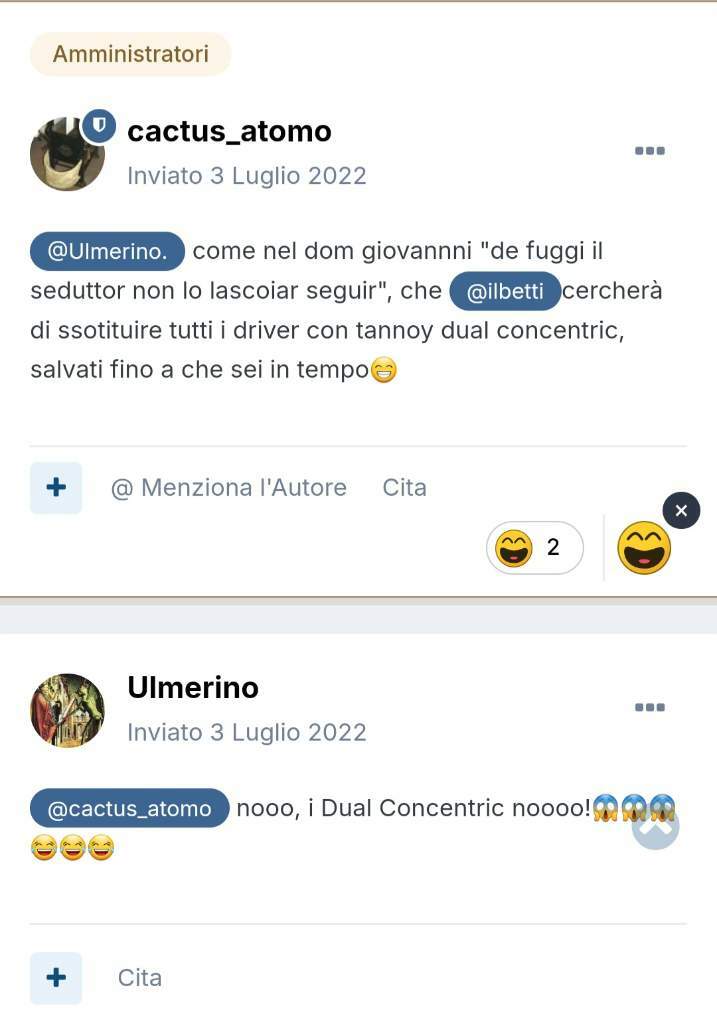Open options menu on cactus_atomo's post
717x1024 pixels.
(650, 151)
